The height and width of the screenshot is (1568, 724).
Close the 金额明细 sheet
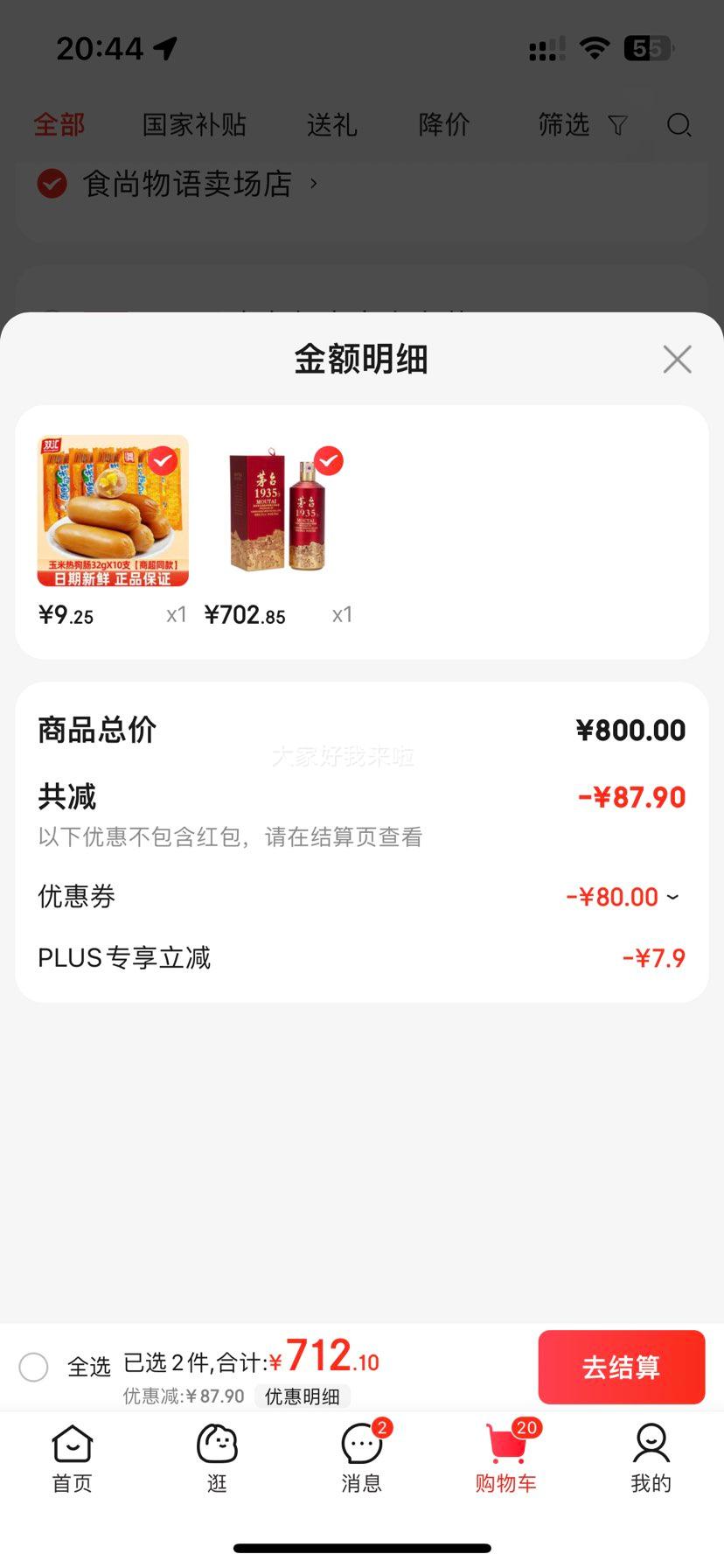pyautogui.click(x=677, y=359)
